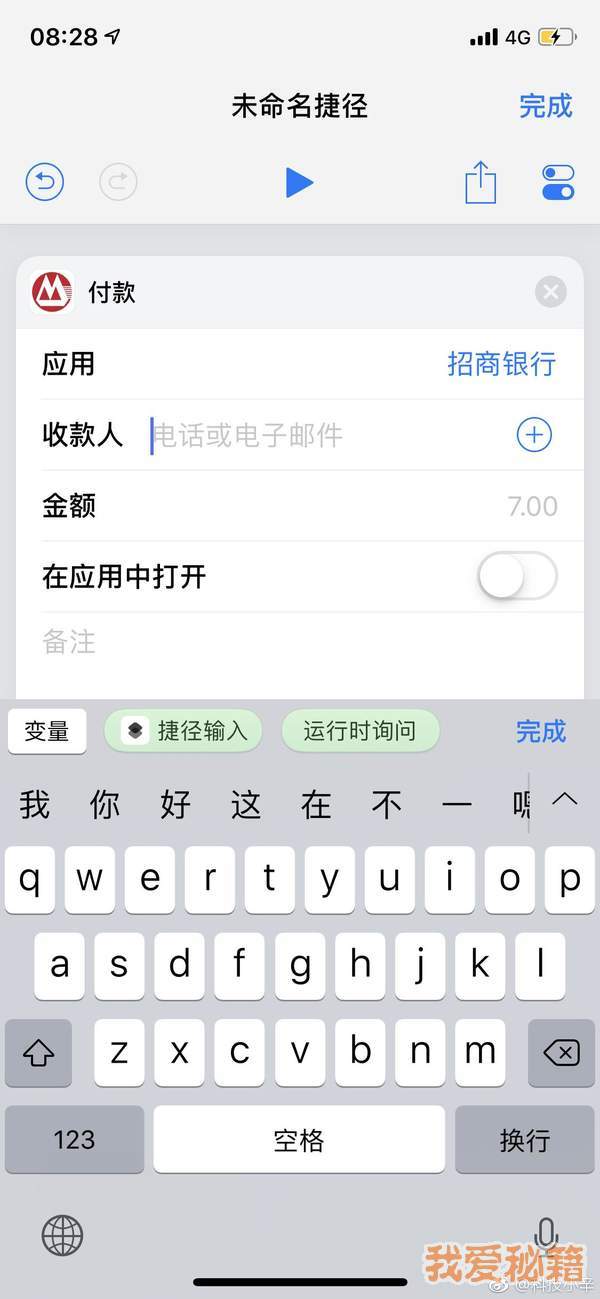Add a contact with plus icon

(534, 435)
